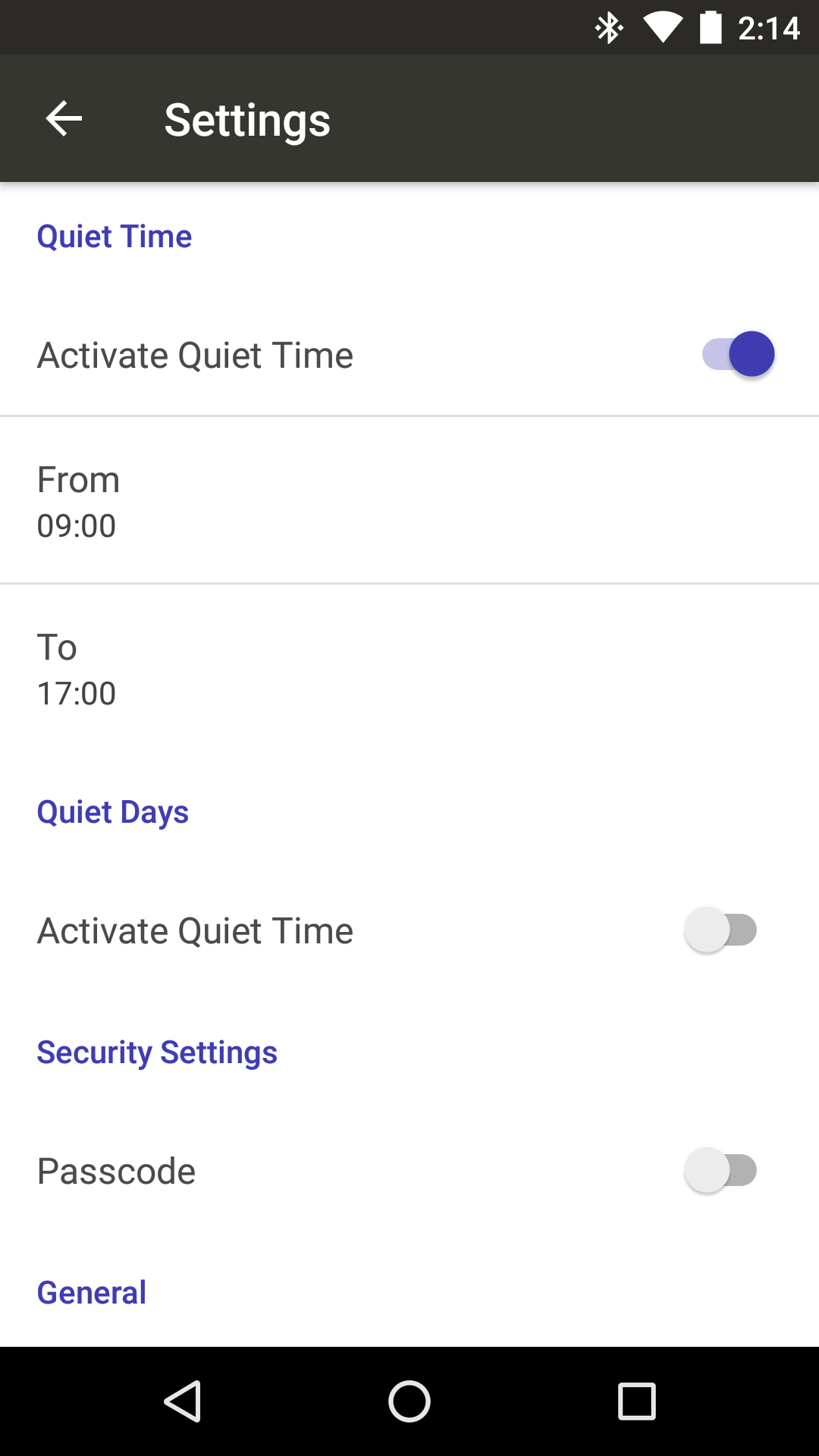Turn on the Passcode switch

(x=720, y=1170)
